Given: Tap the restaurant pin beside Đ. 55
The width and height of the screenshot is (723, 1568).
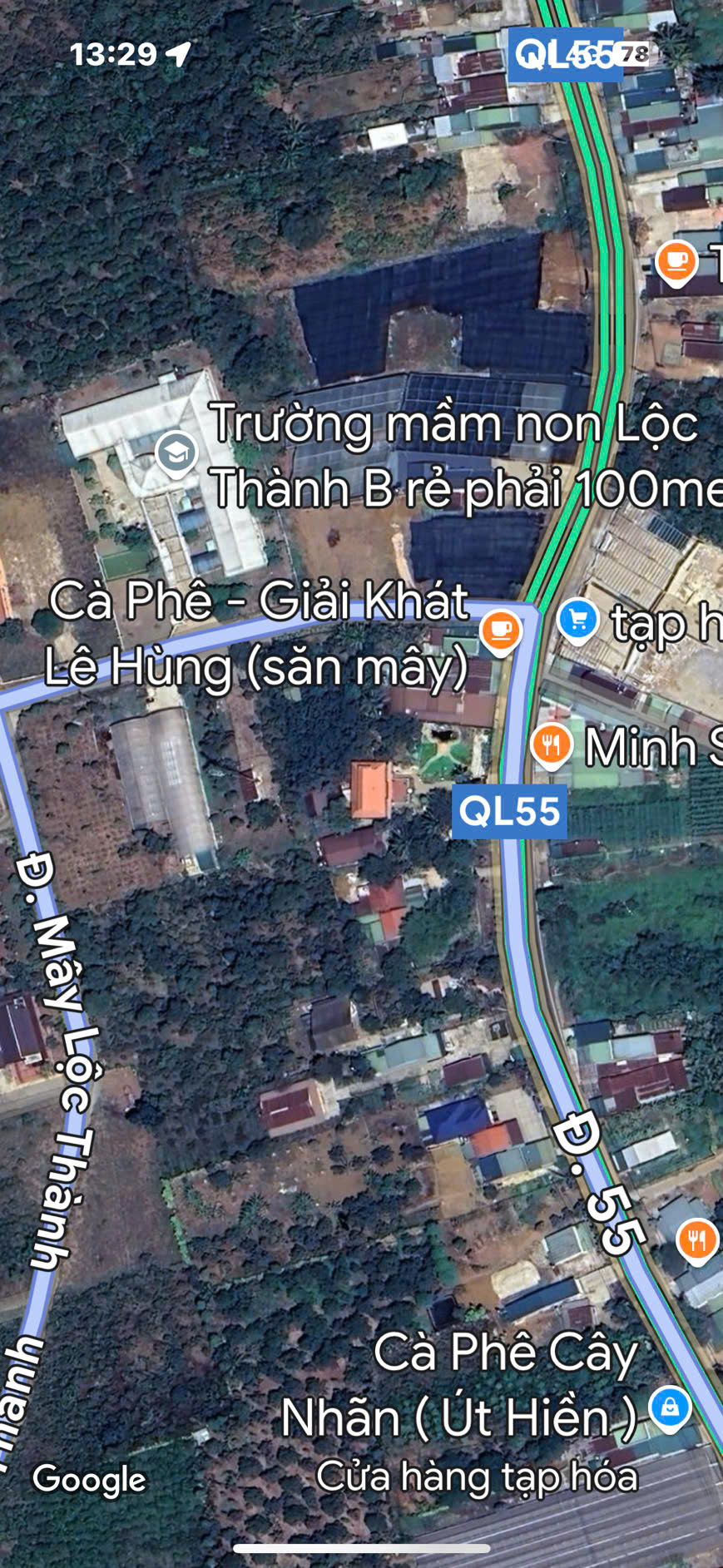Looking at the screenshot, I should (x=697, y=1240).
